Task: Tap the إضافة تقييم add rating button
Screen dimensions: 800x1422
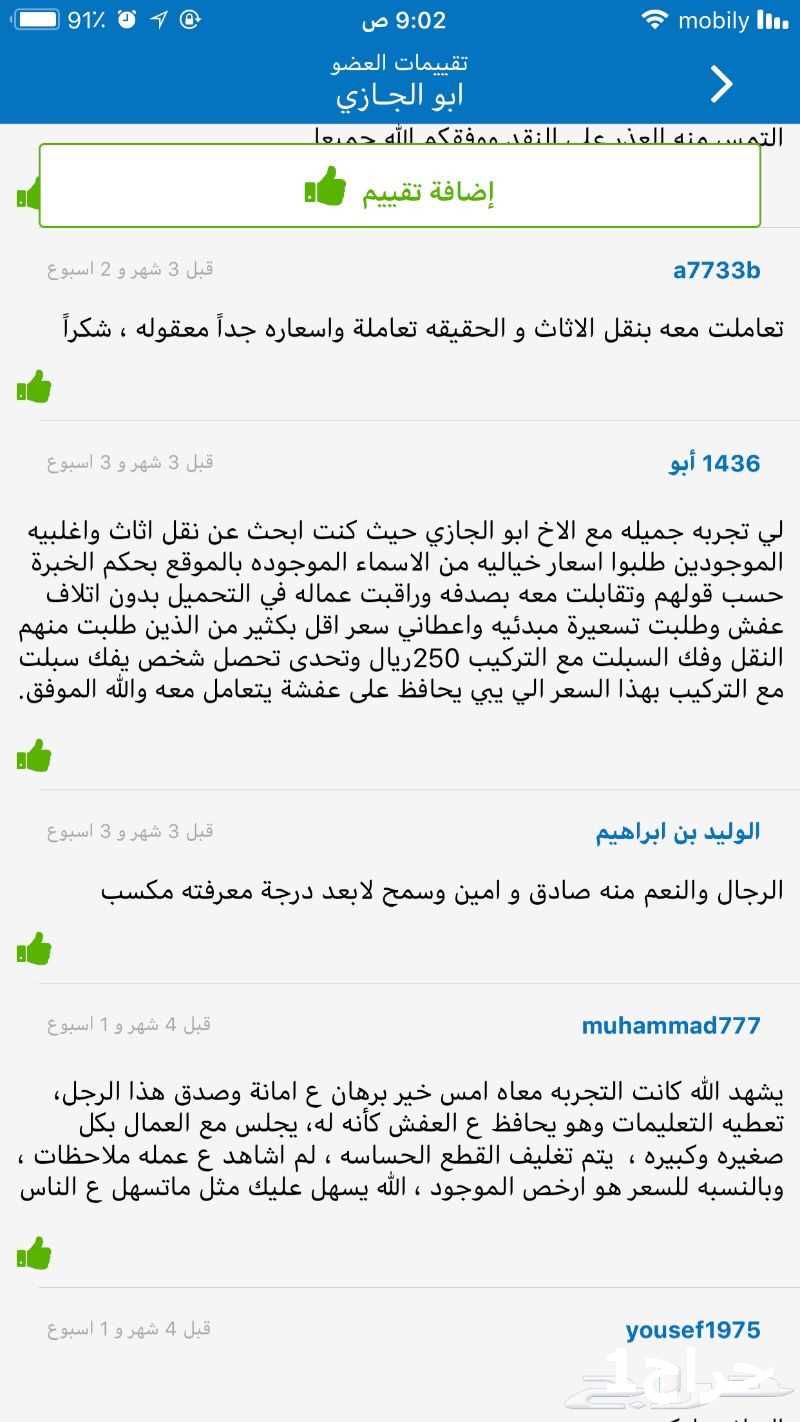Action: click(400, 186)
